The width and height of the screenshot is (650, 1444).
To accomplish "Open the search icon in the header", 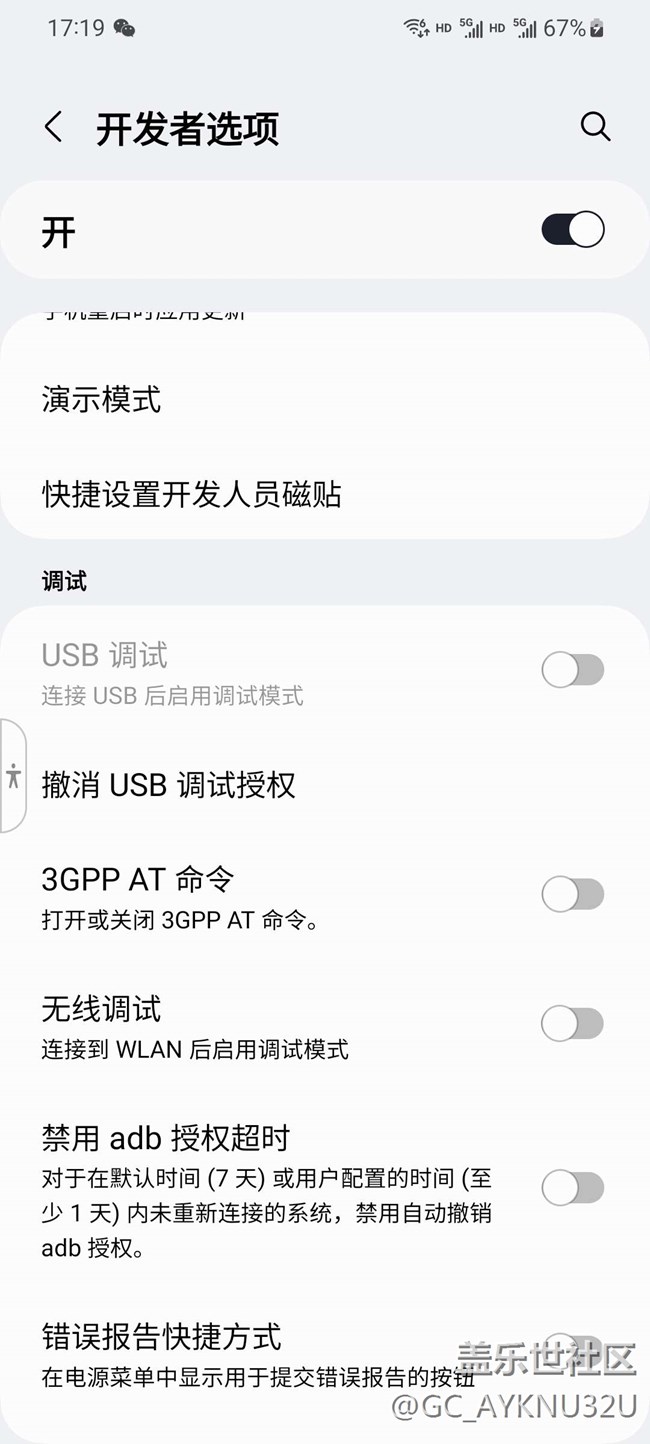I will [x=595, y=127].
